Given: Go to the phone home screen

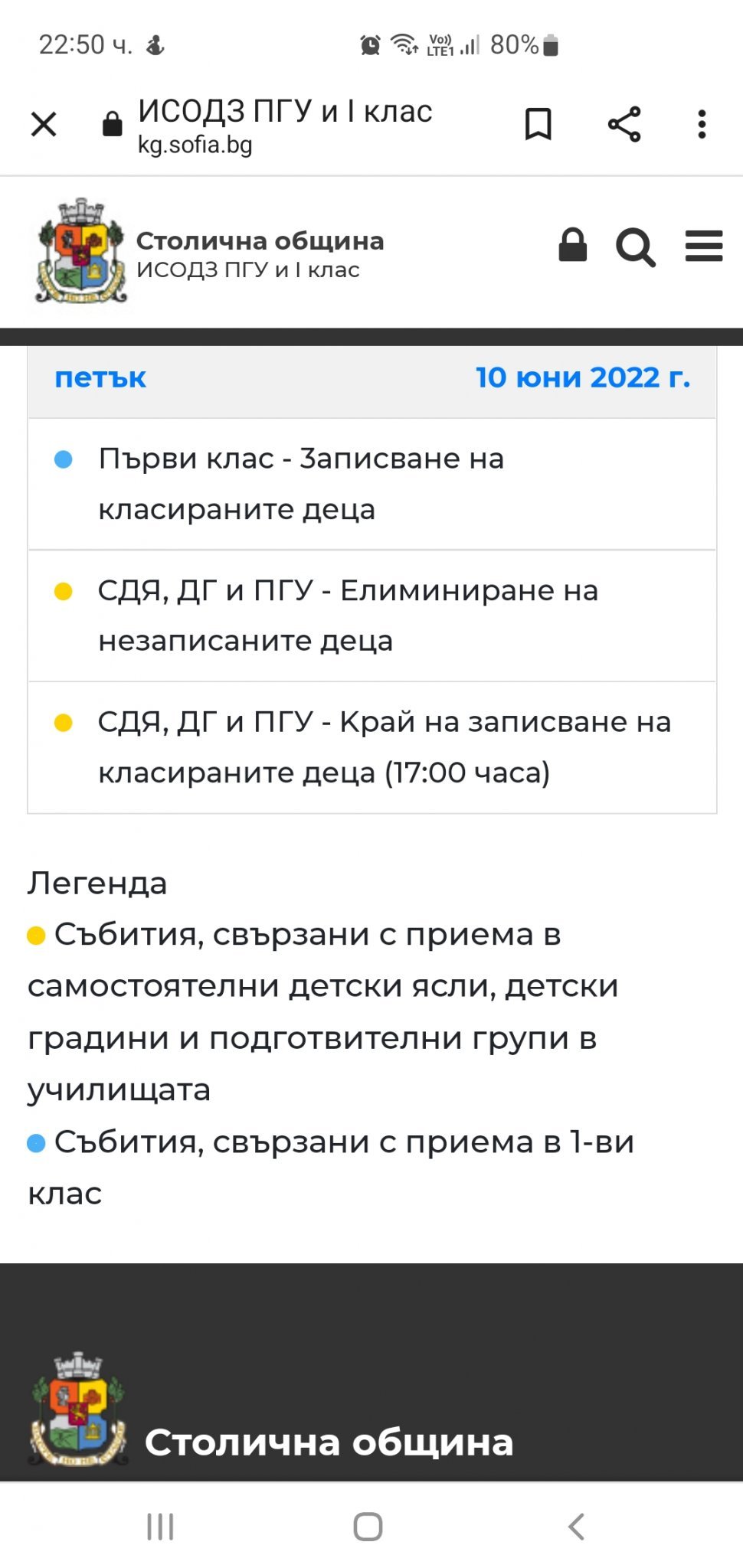Looking at the screenshot, I should point(368,1526).
